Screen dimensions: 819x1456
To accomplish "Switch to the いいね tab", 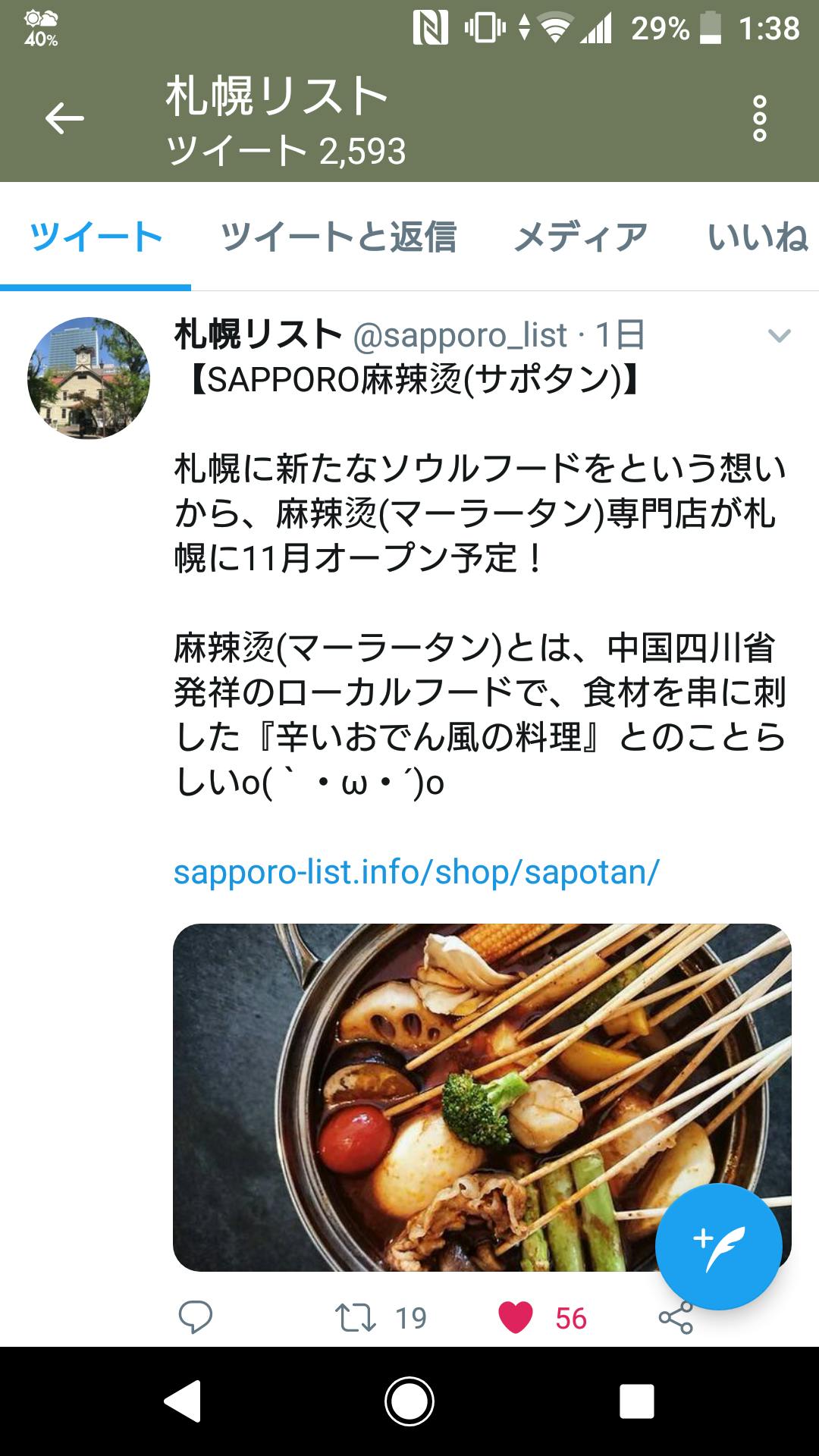I will click(x=757, y=237).
